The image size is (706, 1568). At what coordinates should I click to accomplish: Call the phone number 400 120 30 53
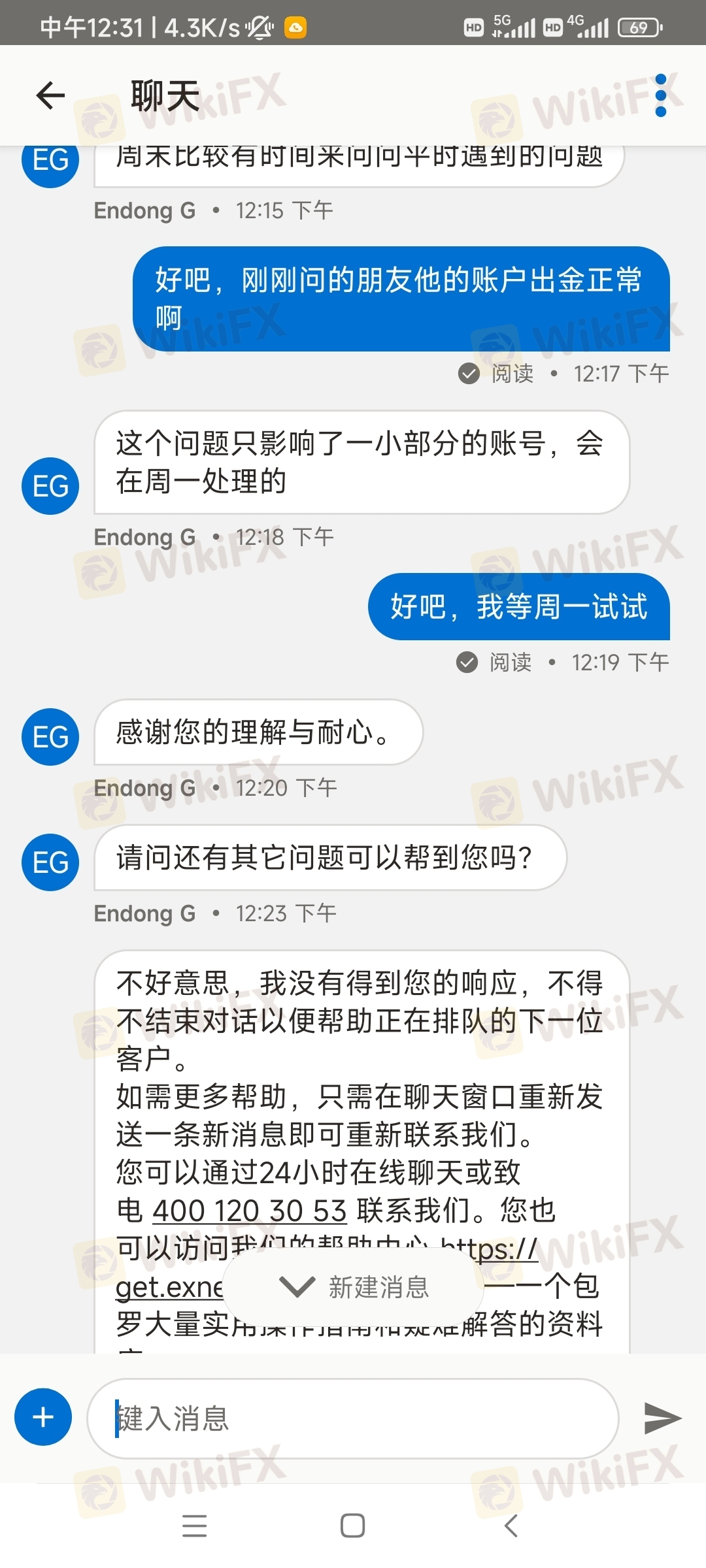[249, 1211]
